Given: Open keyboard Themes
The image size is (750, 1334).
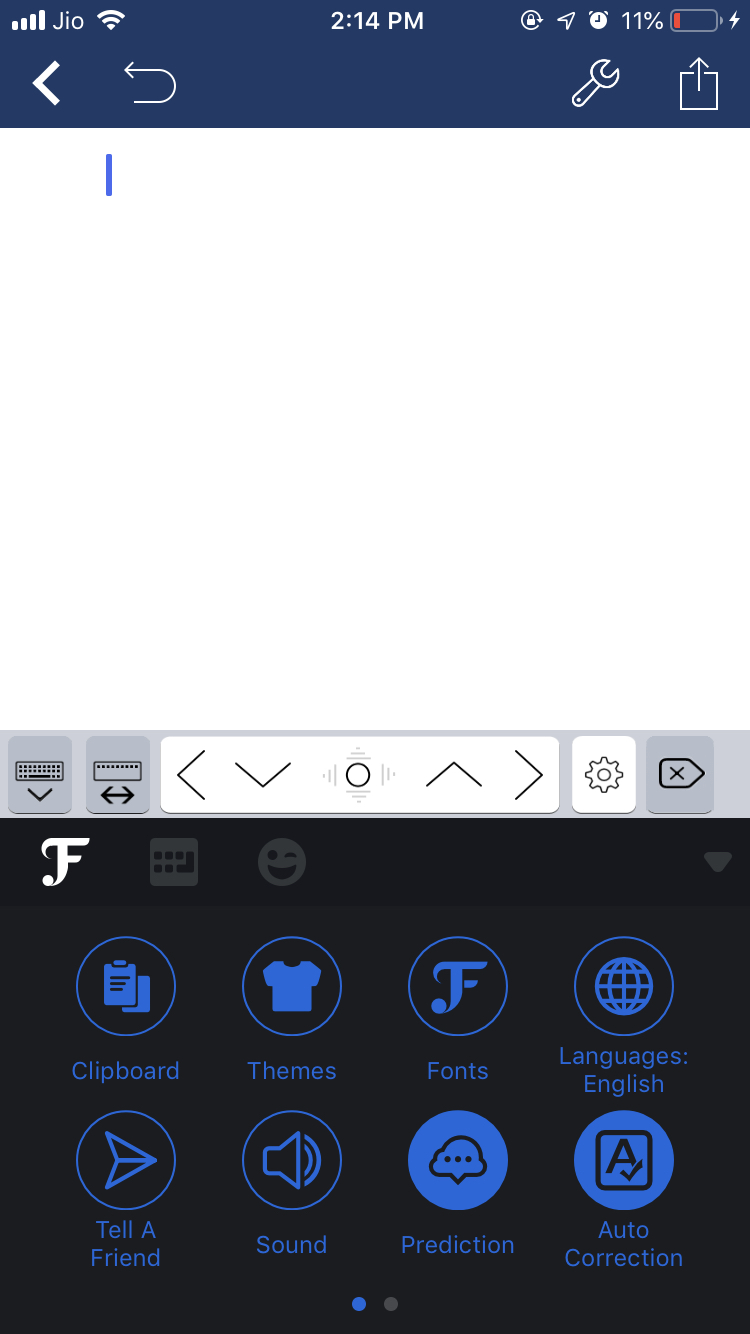Looking at the screenshot, I should 292,987.
